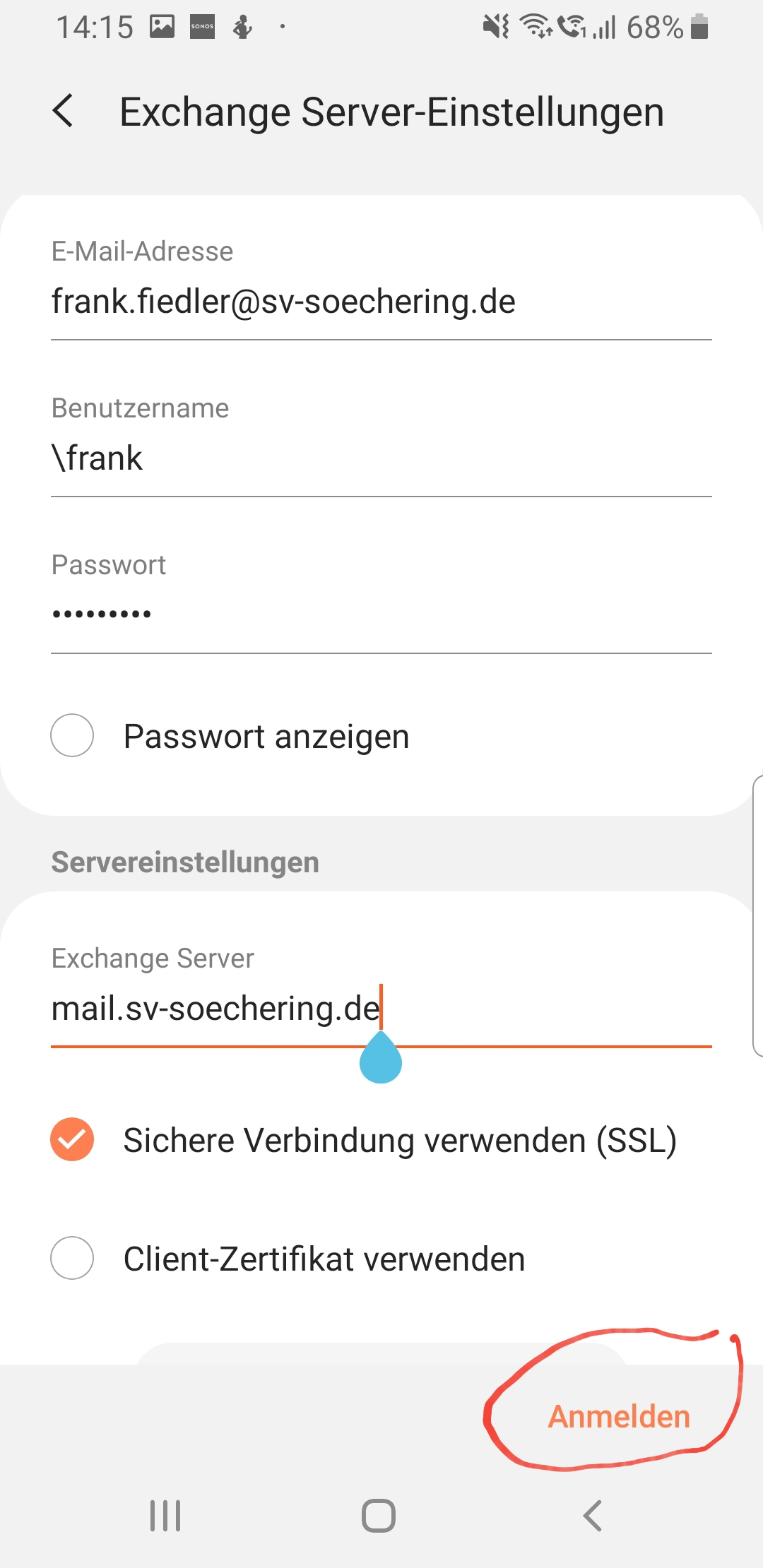Open recent apps from navigation bar

pos(165,1516)
